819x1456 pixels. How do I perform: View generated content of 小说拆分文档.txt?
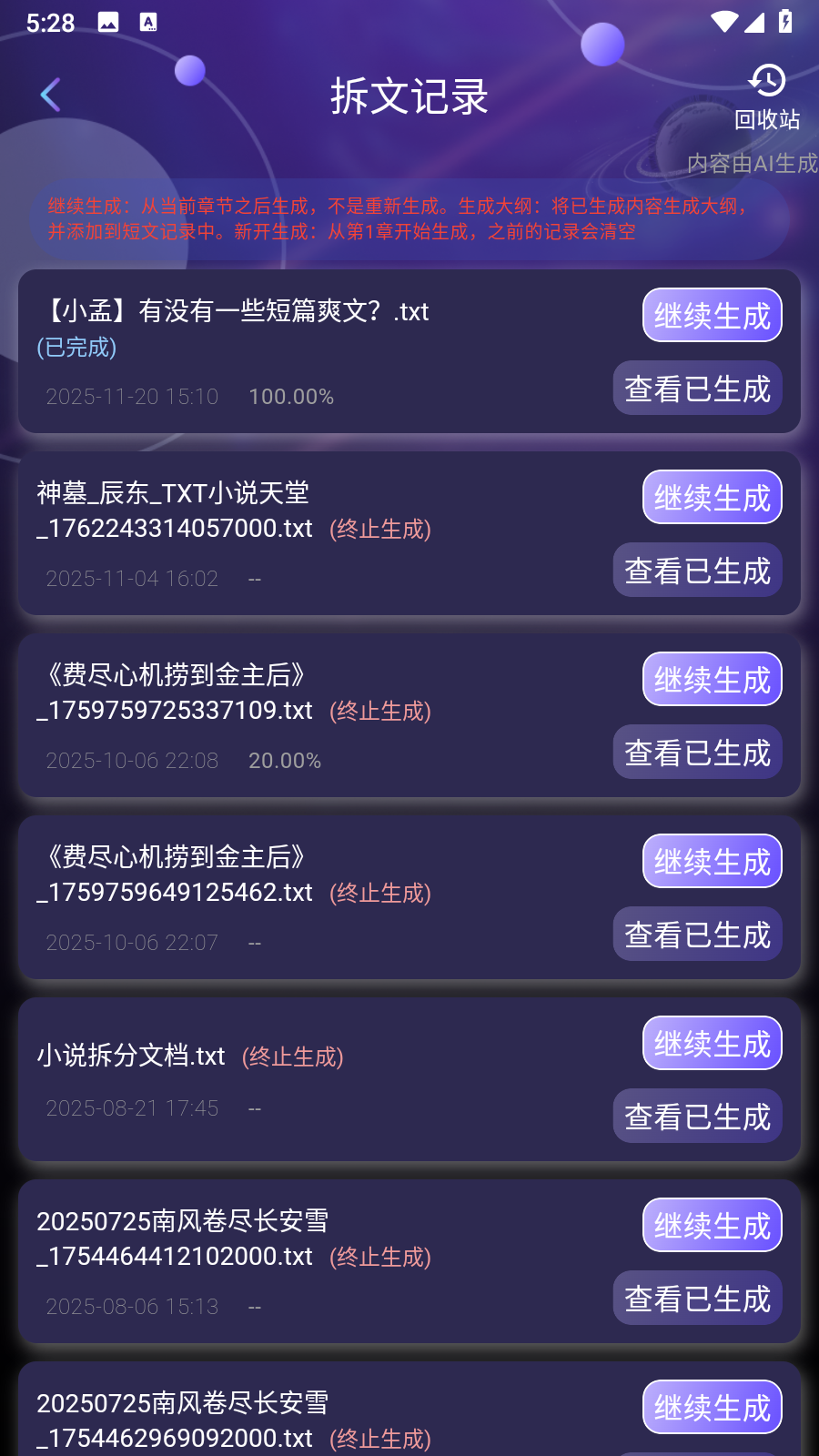point(697,1116)
